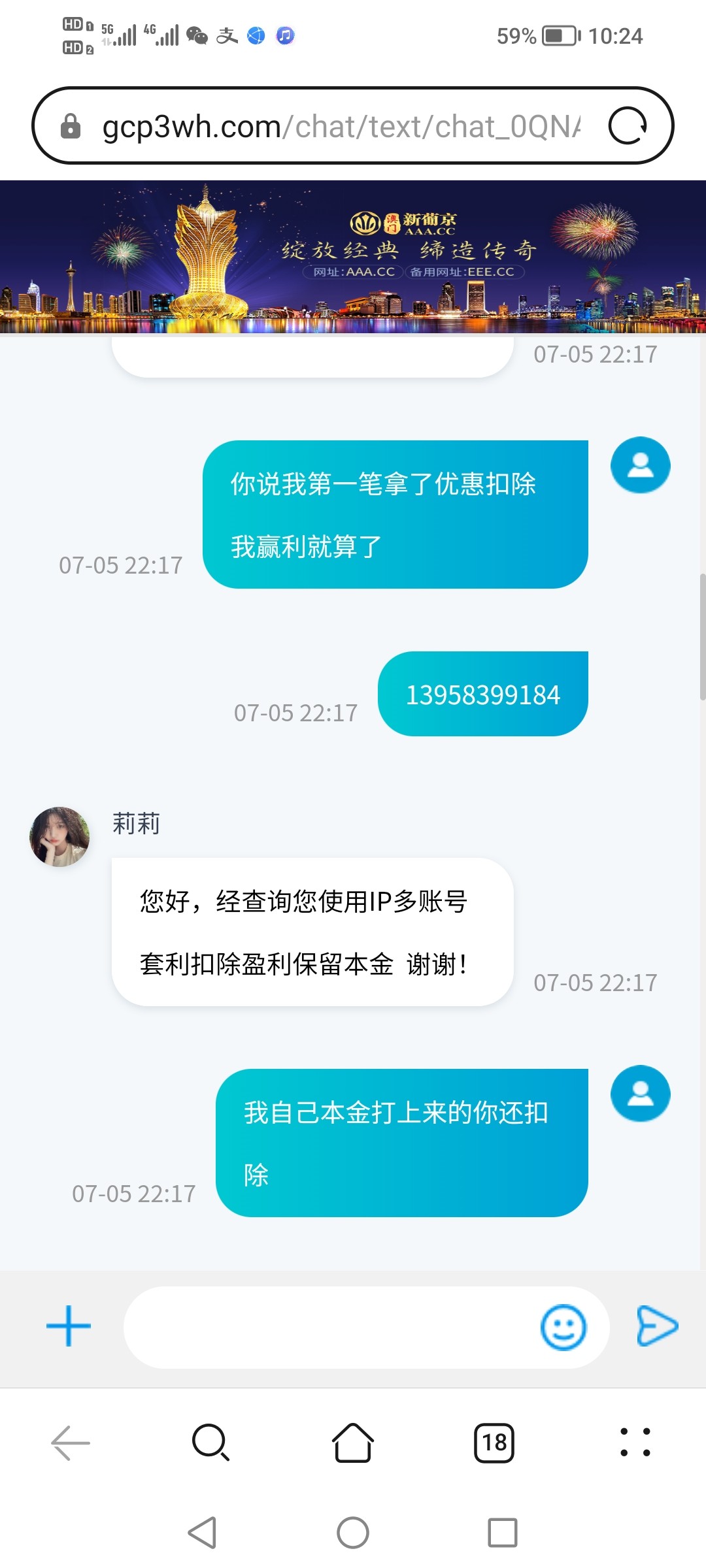This screenshot has height=1568, width=706.
Task: Open the browser's four-dot menu
Action: pos(635,1442)
